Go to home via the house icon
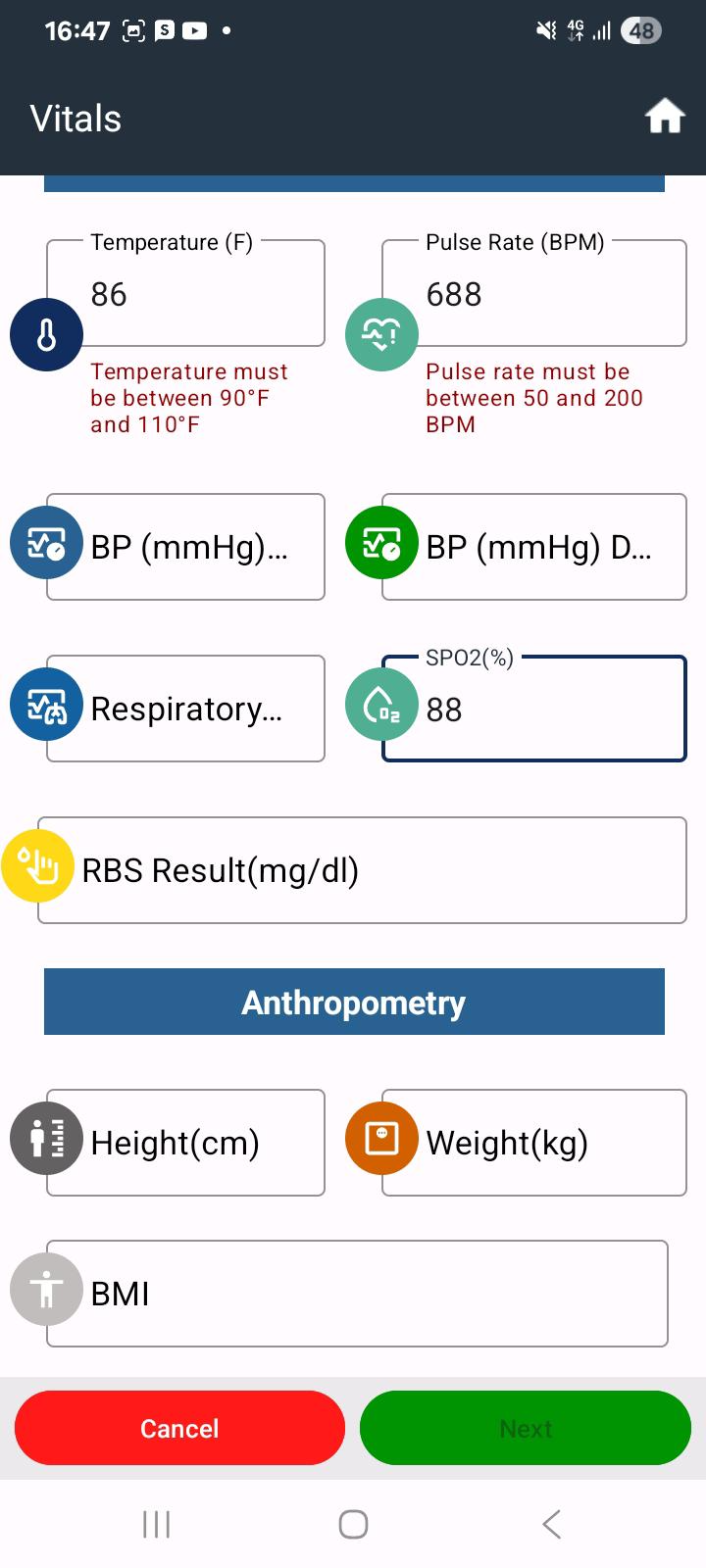The height and width of the screenshot is (1568, 706). click(x=664, y=117)
